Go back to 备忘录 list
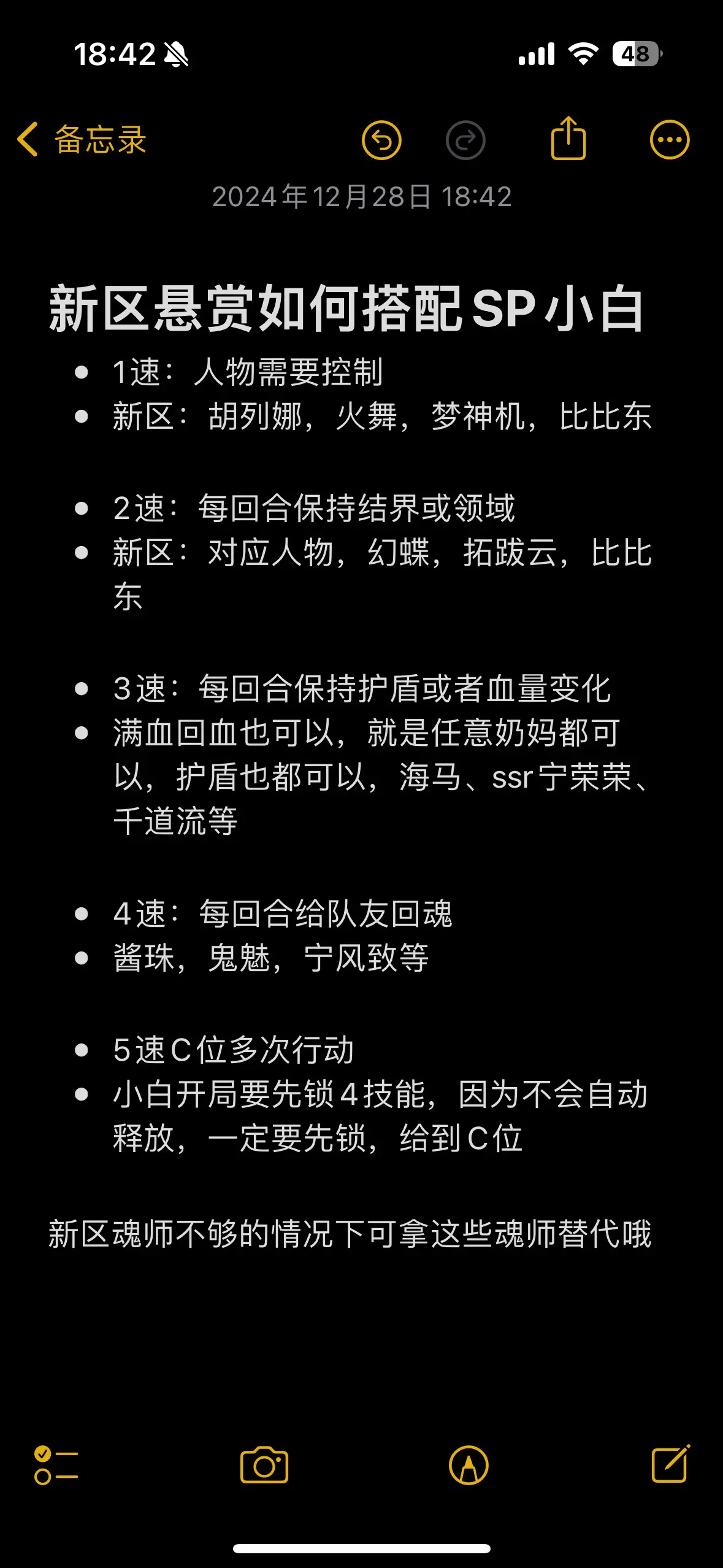The width and height of the screenshot is (723, 1568). click(82, 140)
